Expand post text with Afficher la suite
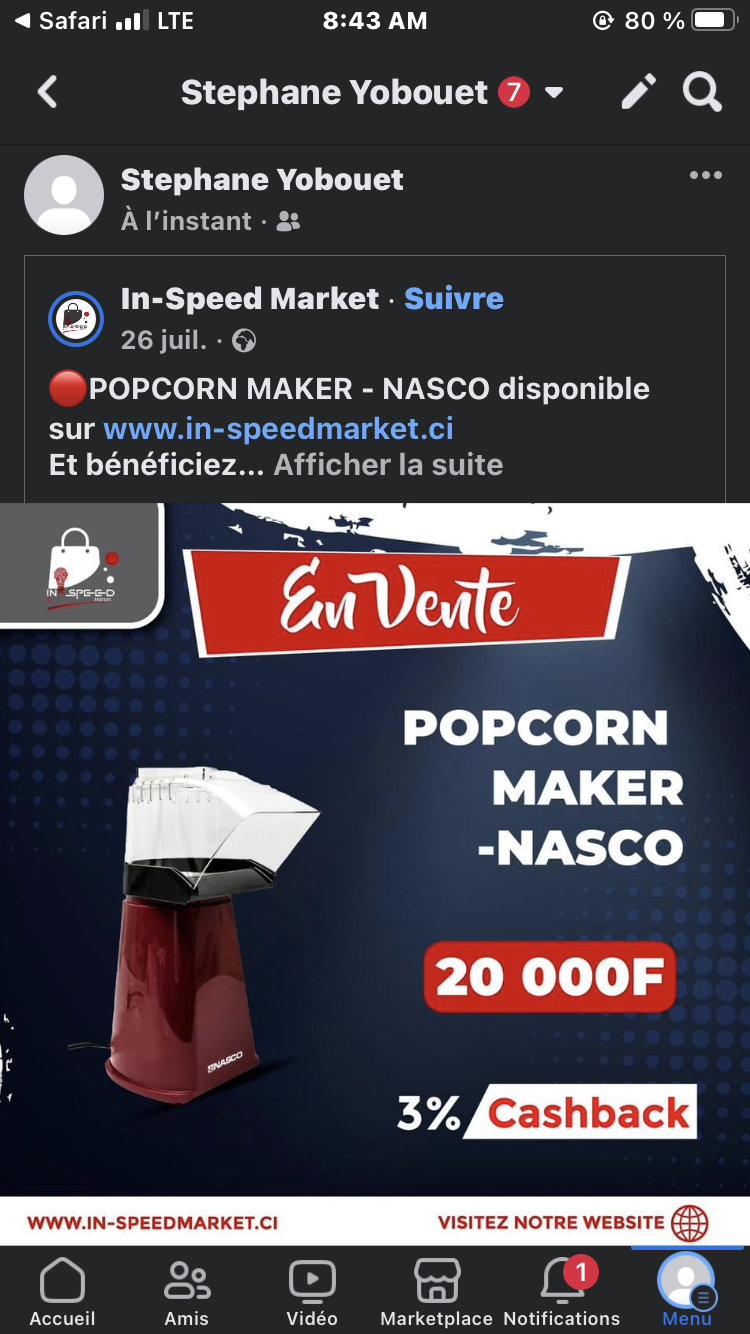 click(x=388, y=465)
